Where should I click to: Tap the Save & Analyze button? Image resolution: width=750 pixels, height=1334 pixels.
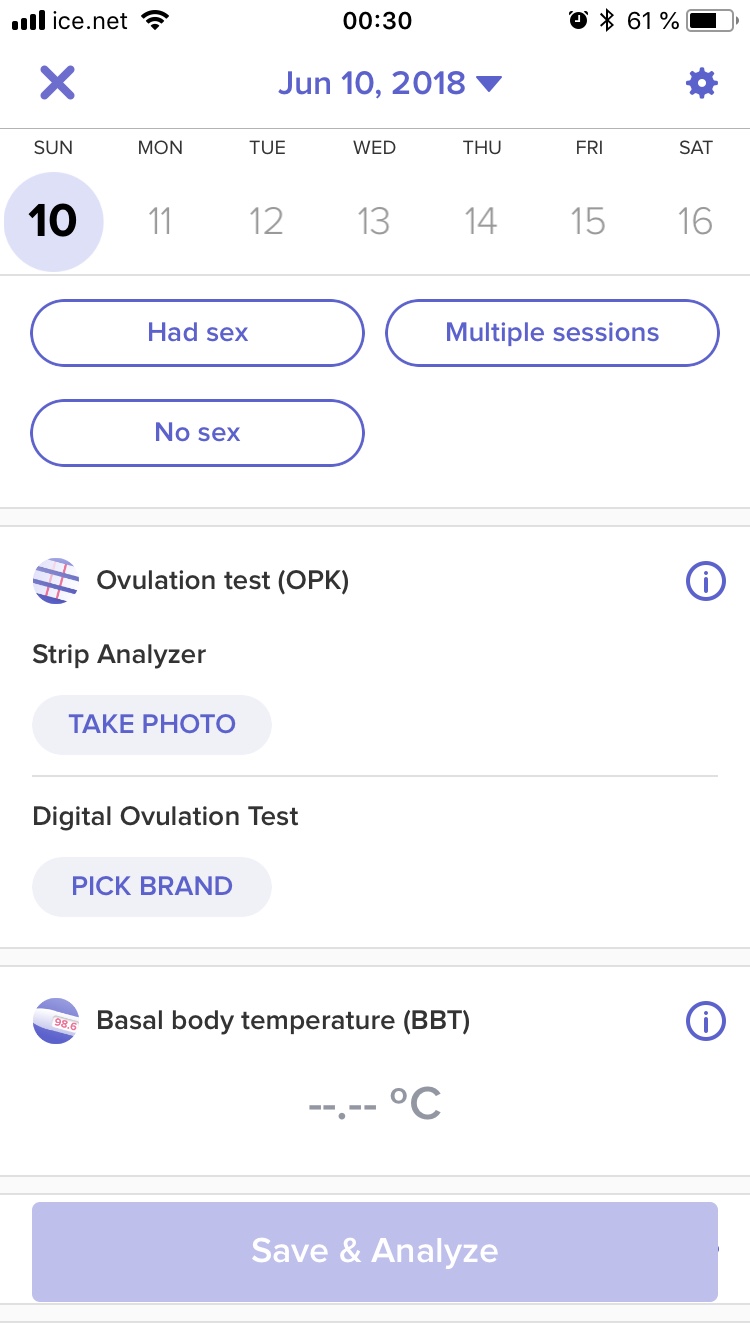(375, 1251)
